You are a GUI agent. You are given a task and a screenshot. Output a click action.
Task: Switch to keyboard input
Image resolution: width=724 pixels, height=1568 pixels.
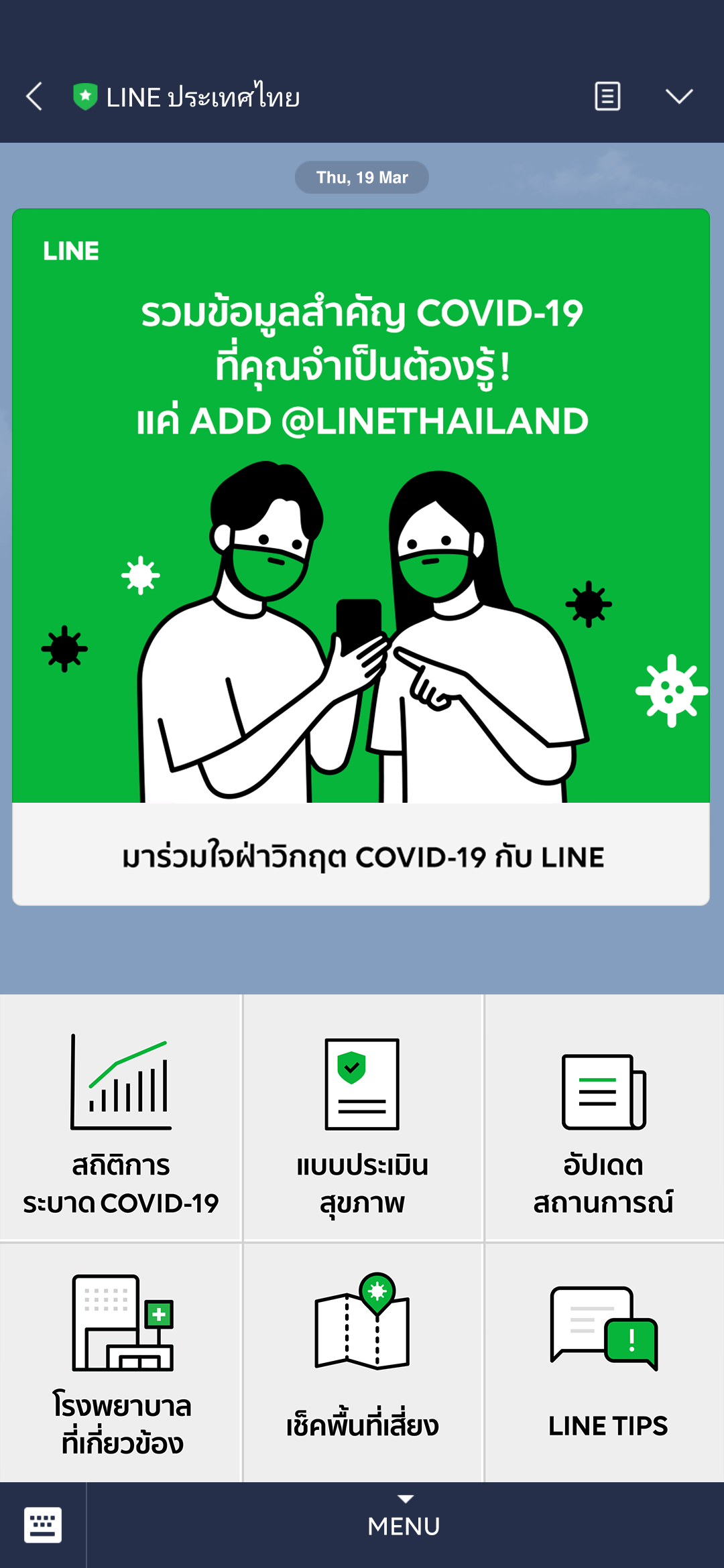click(x=43, y=1525)
